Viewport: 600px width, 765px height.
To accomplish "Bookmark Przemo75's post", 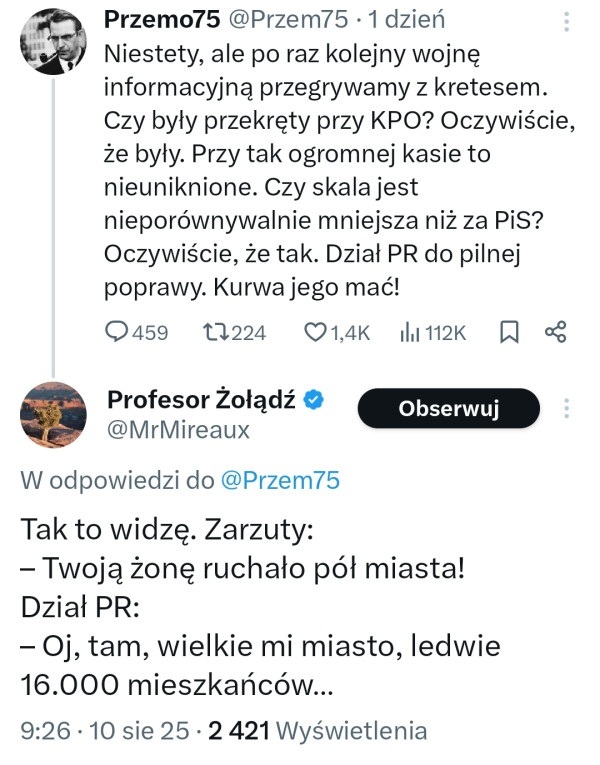I will tap(508, 333).
